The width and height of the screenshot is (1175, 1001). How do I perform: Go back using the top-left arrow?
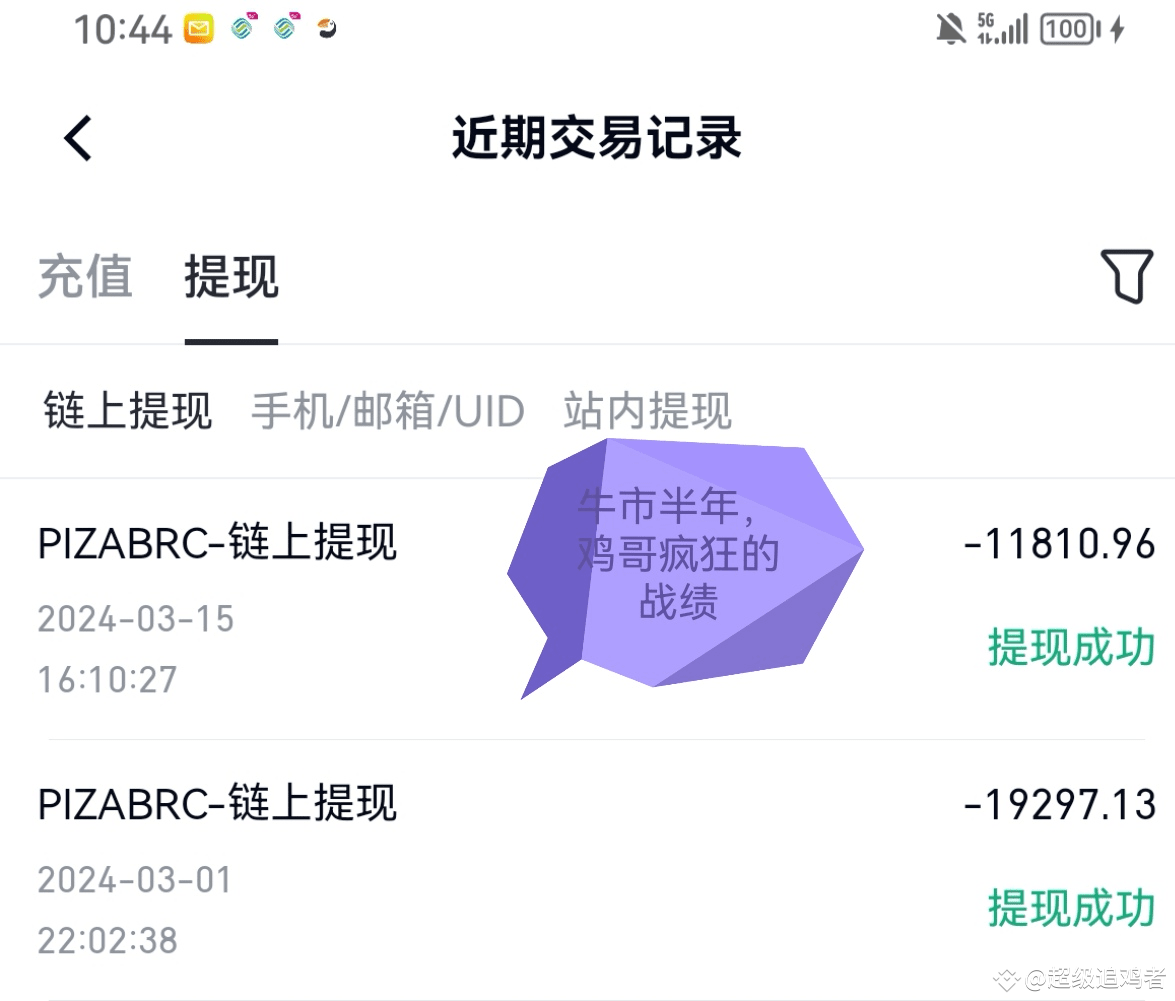pyautogui.click(x=78, y=139)
